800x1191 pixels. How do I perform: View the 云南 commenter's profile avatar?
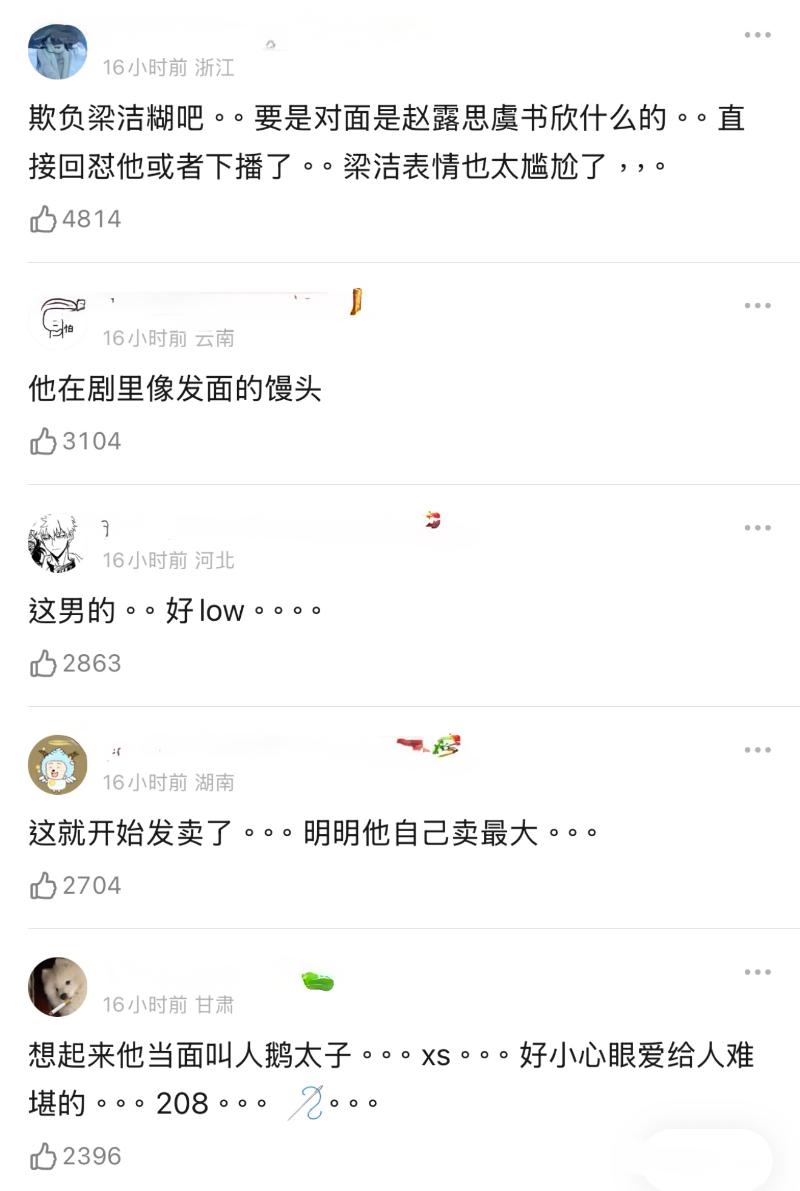(x=58, y=322)
